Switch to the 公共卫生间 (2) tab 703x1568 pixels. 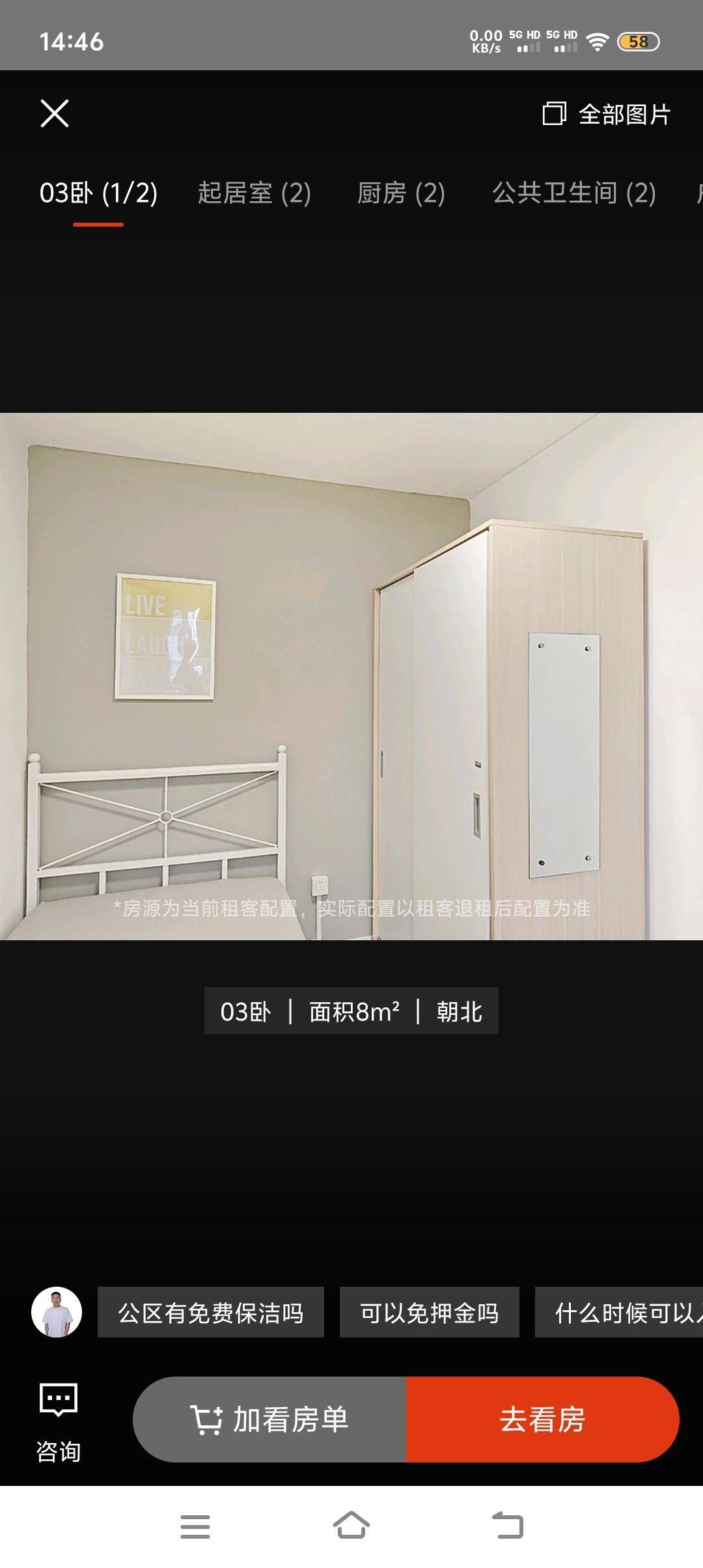(x=573, y=193)
